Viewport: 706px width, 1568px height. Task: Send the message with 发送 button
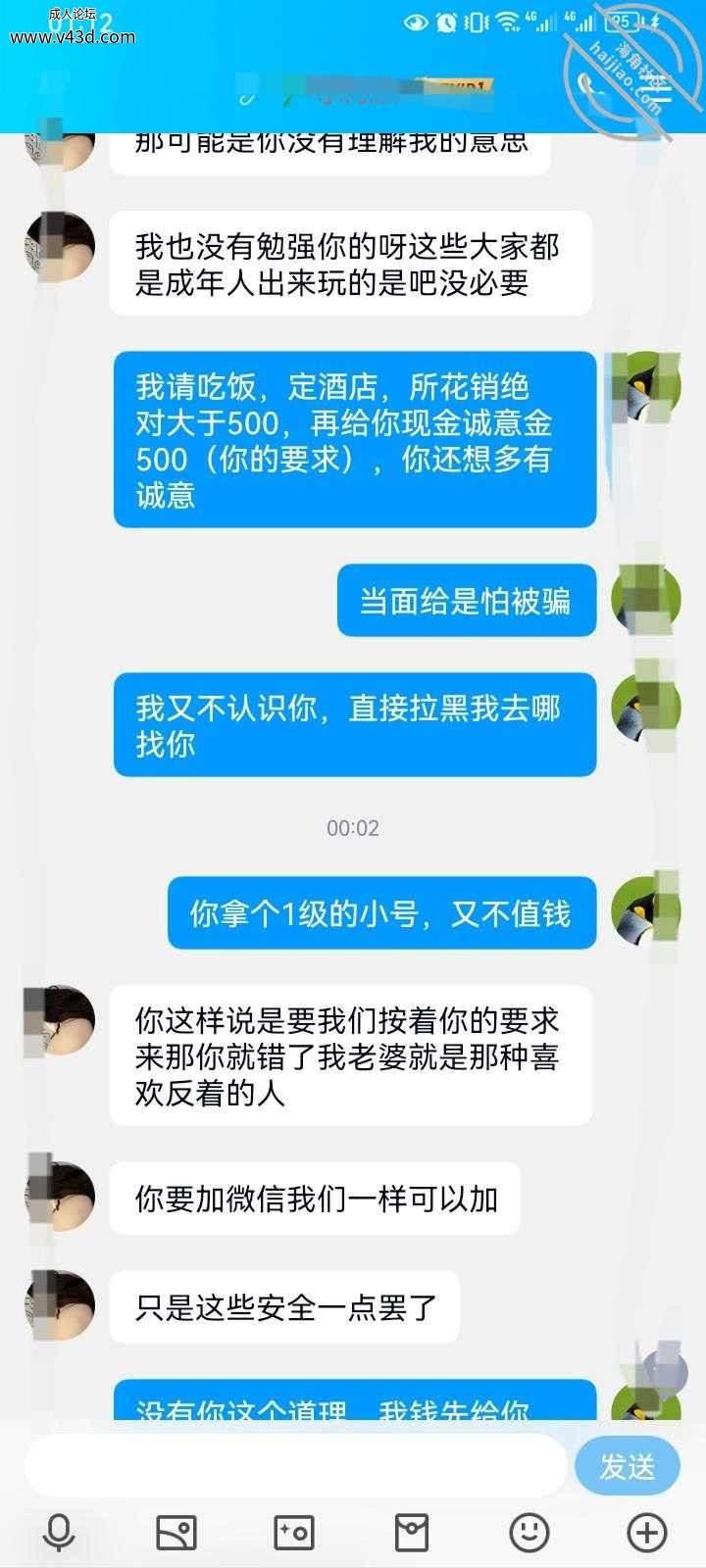628,1466
